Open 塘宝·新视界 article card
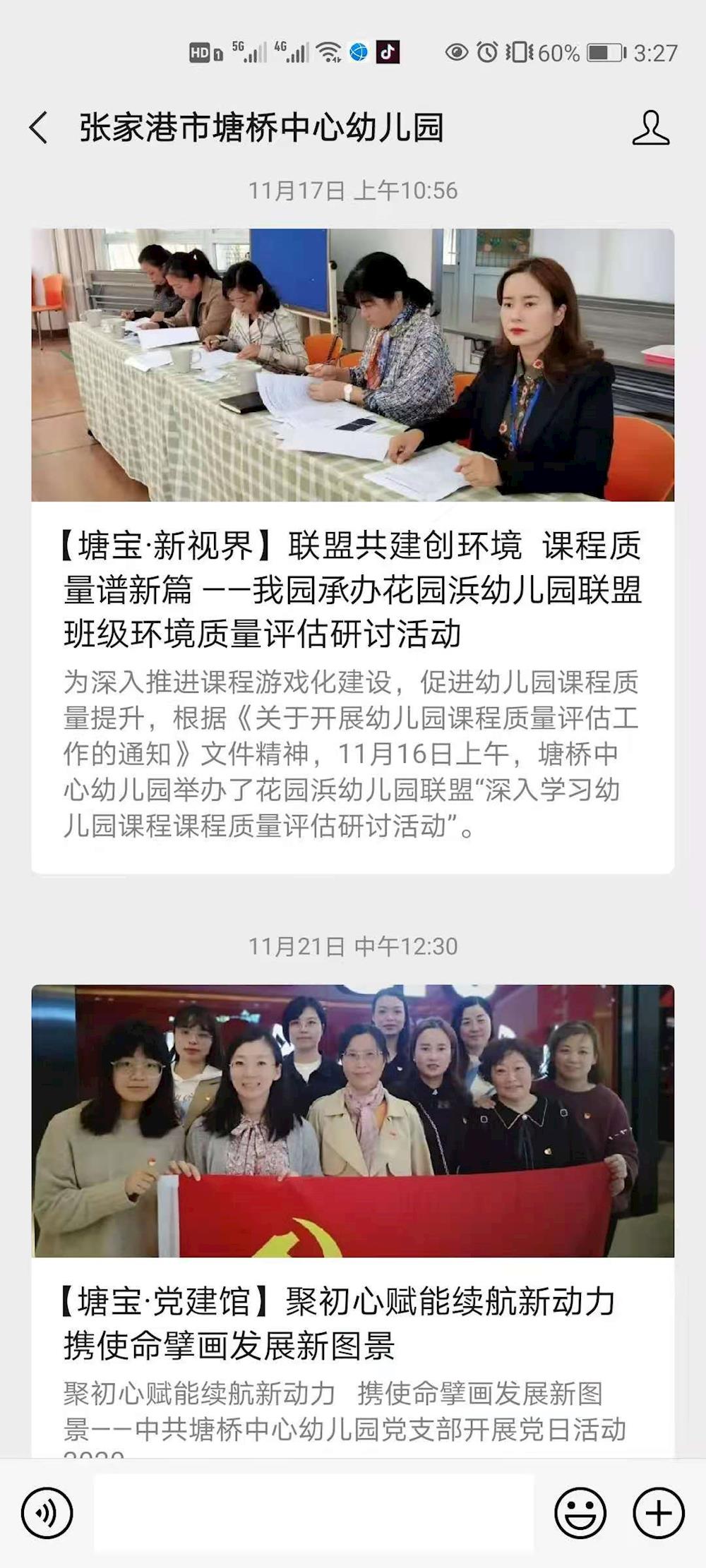 click(x=352, y=590)
